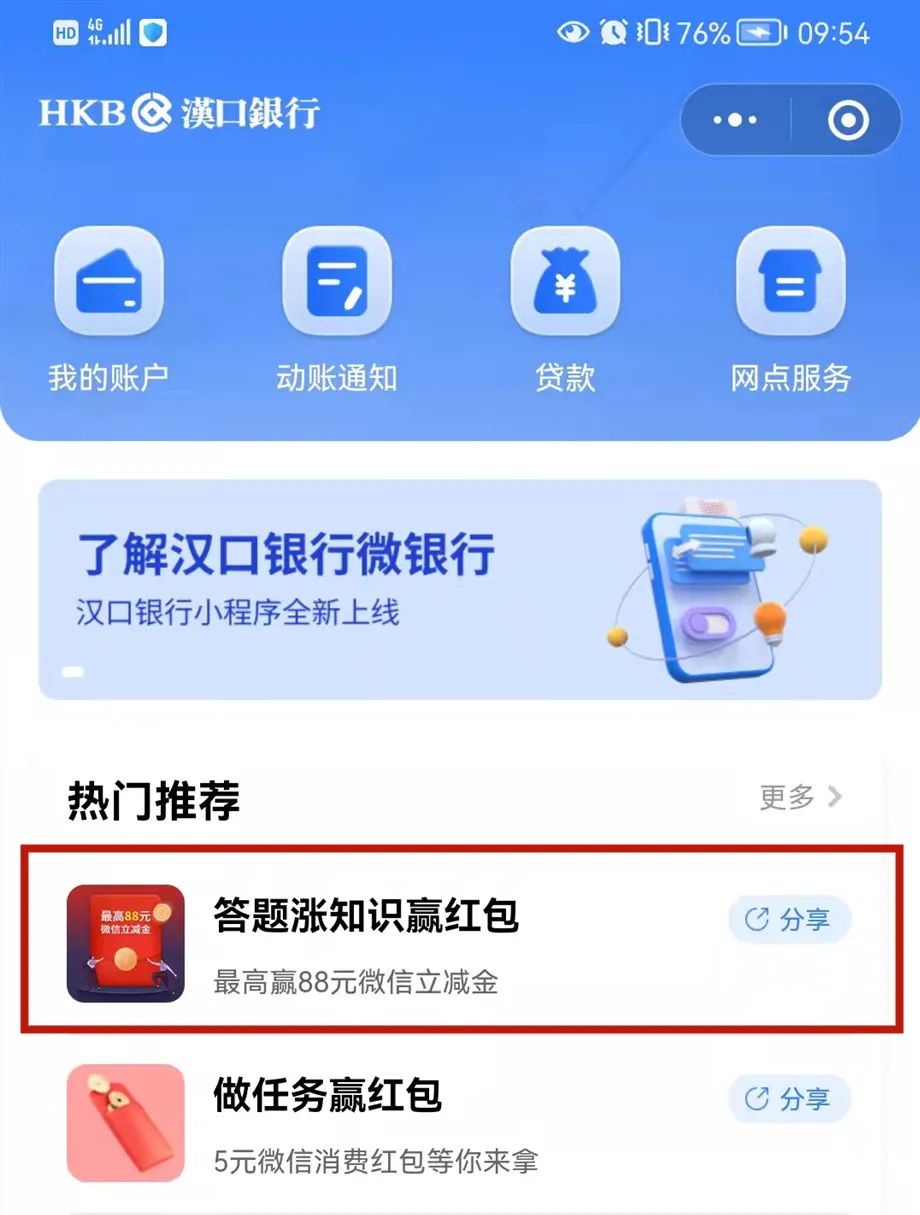Share the 答题涨知识赢红包 activity

pyautogui.click(x=789, y=919)
